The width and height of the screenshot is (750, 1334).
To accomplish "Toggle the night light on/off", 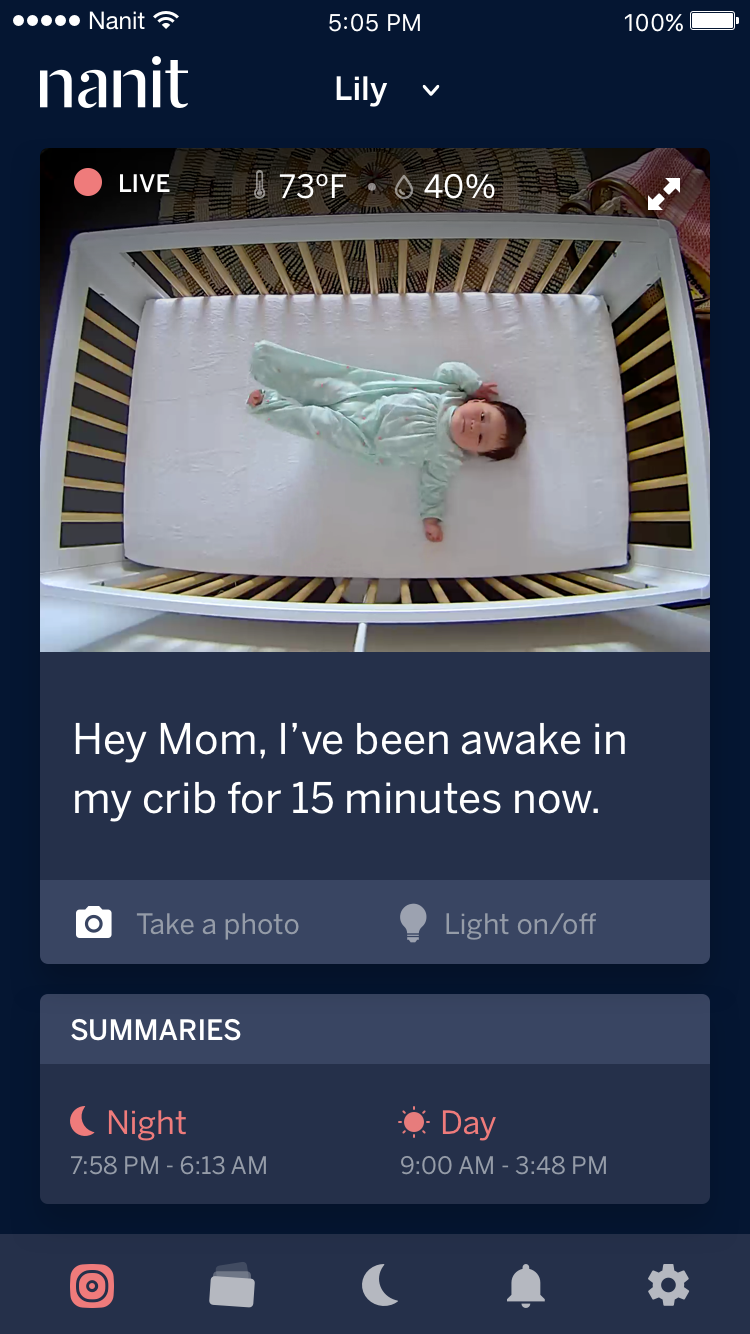I will (x=497, y=923).
